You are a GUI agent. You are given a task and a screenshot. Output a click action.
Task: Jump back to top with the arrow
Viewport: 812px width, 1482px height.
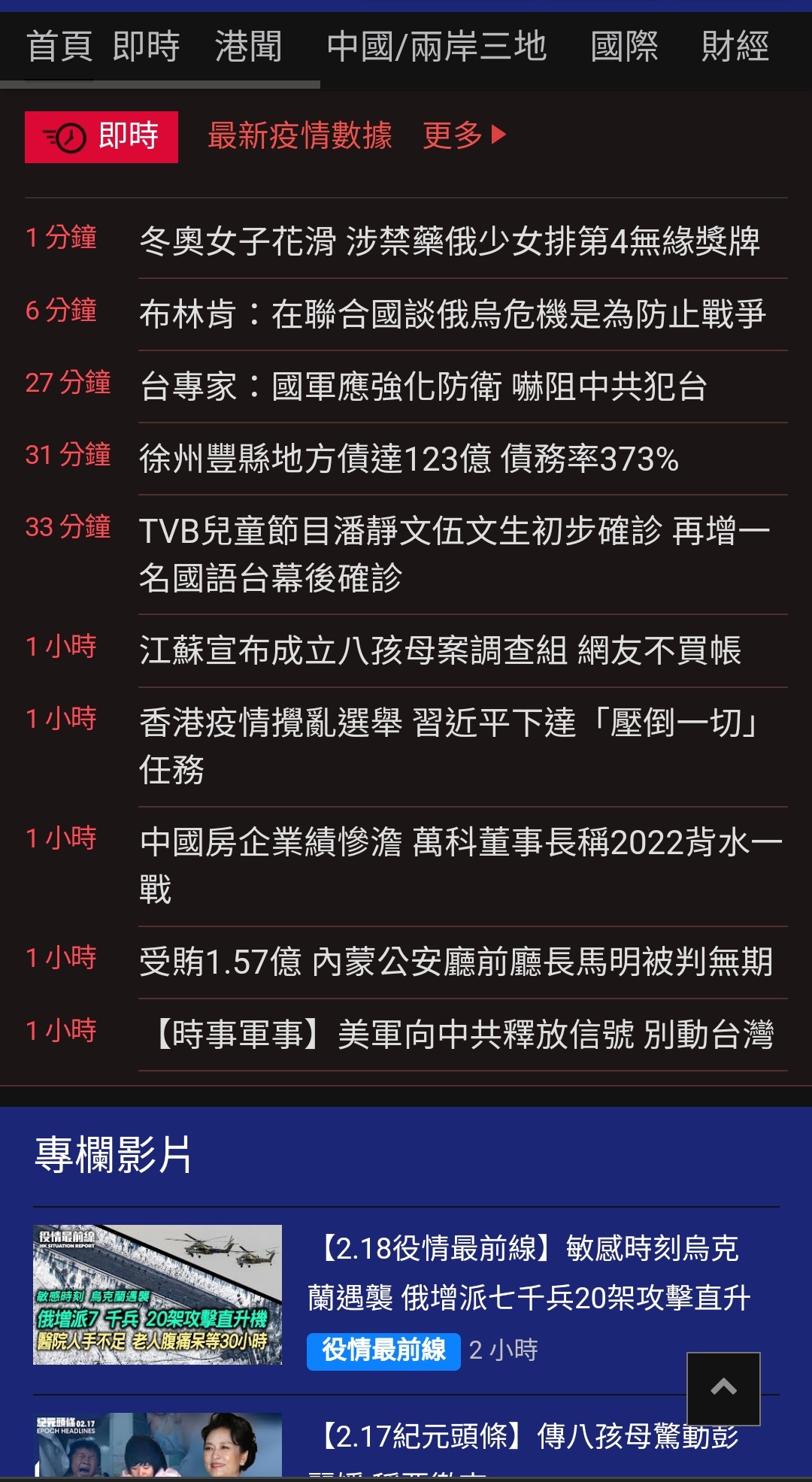click(x=723, y=1388)
